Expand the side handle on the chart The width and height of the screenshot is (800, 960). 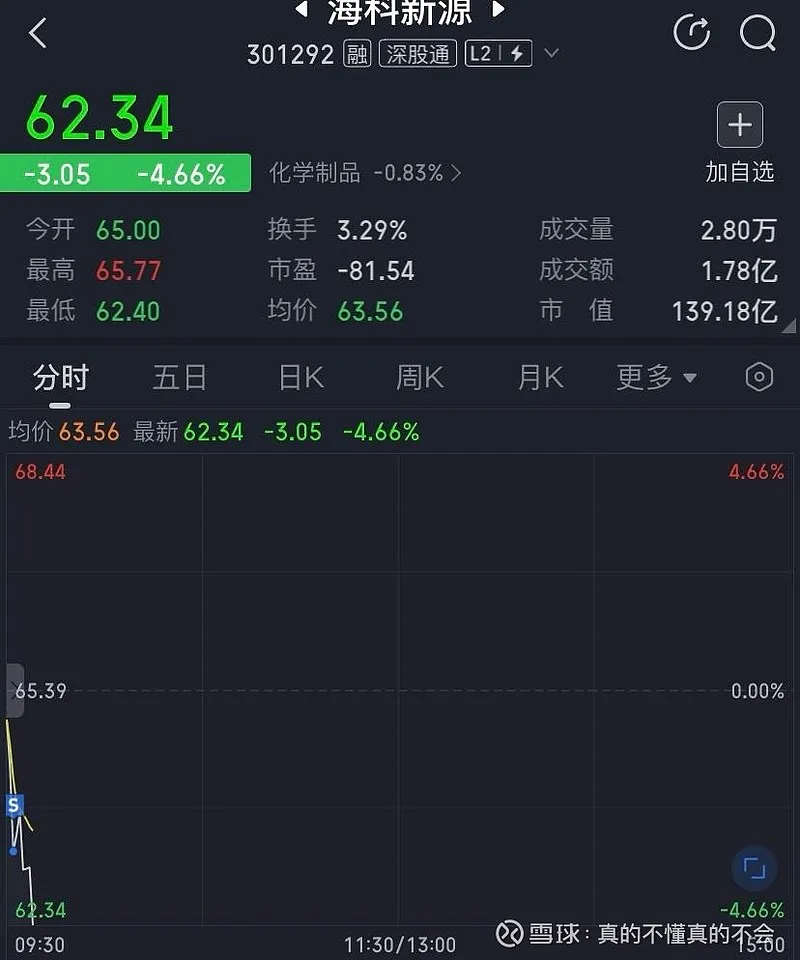tap(15, 690)
